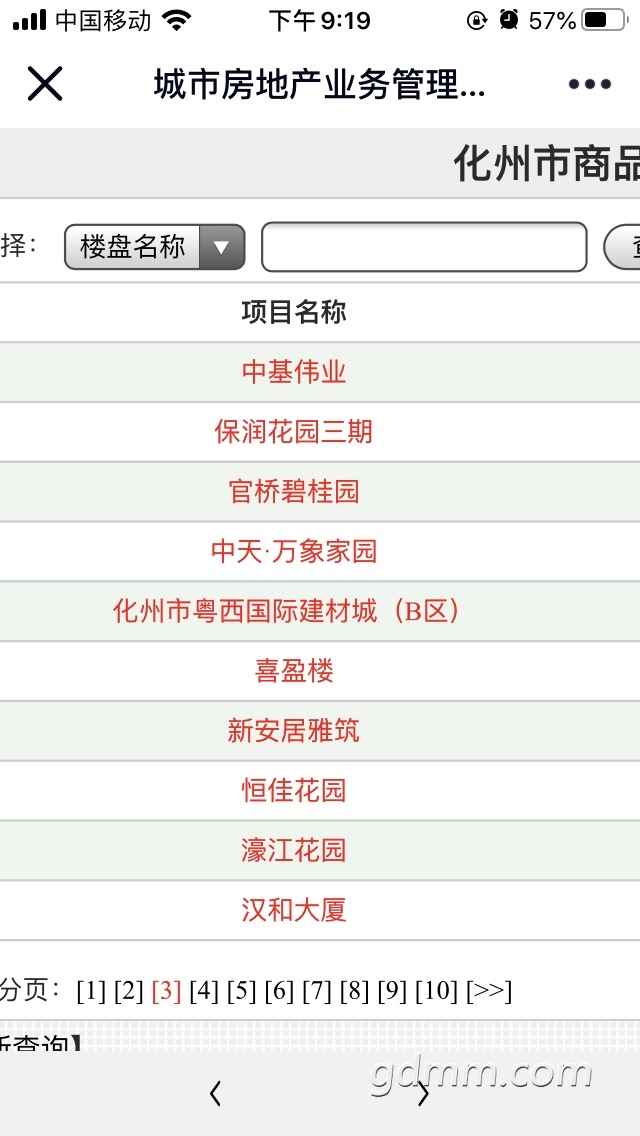Open the 汉和大厦 project
The image size is (640, 1136).
[294, 910]
